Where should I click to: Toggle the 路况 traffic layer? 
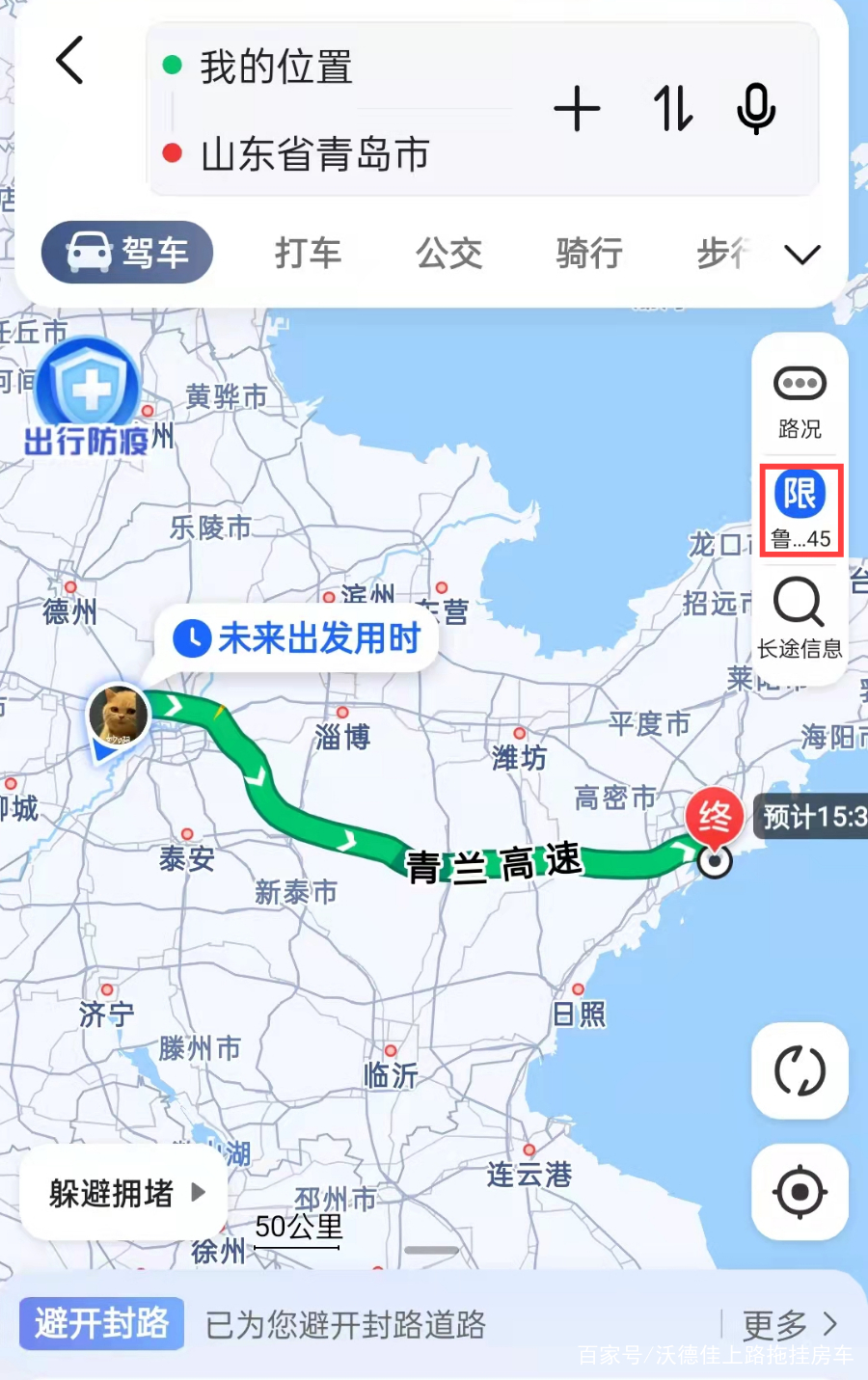800,400
